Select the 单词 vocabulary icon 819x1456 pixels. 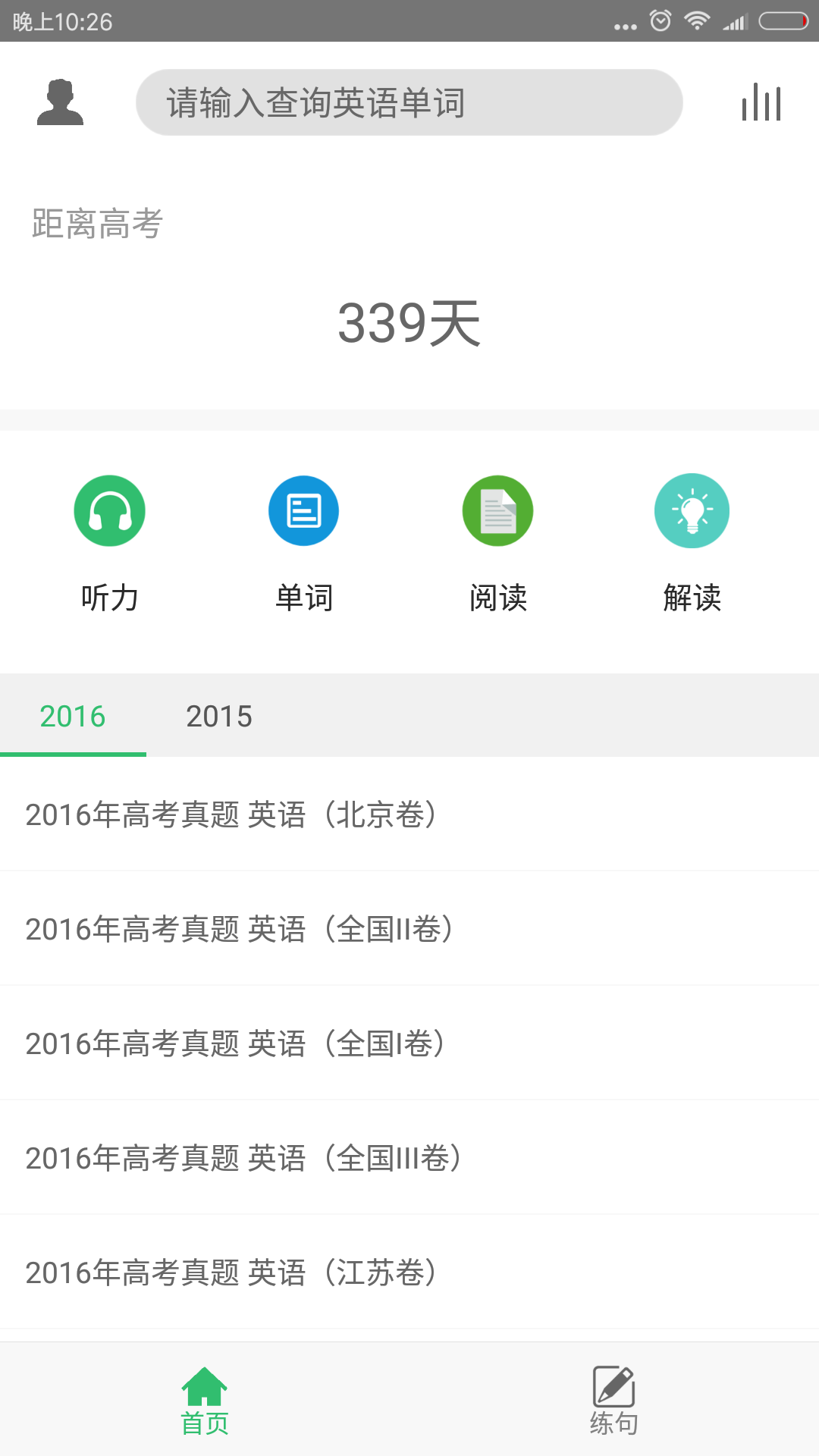click(303, 510)
